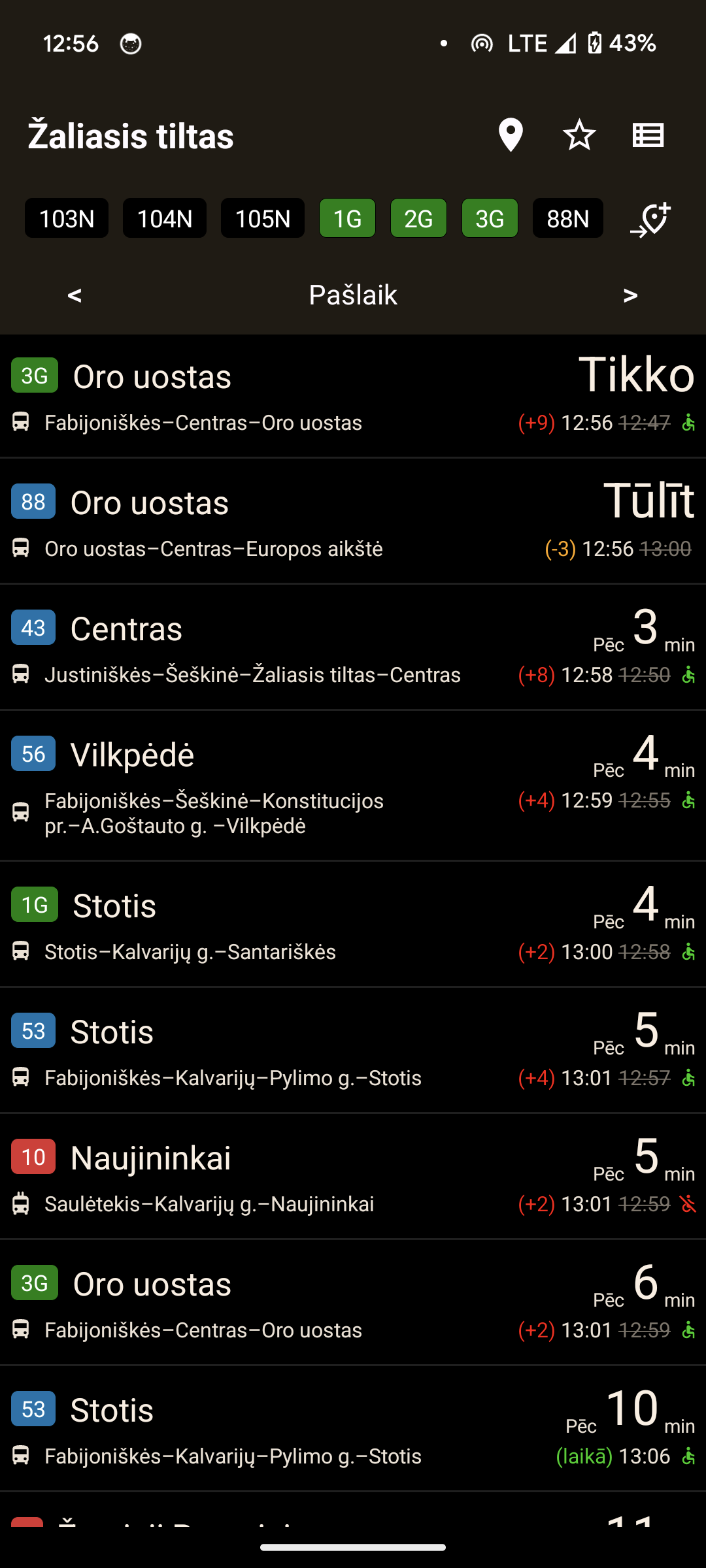Filter by route 1G chip

click(347, 218)
